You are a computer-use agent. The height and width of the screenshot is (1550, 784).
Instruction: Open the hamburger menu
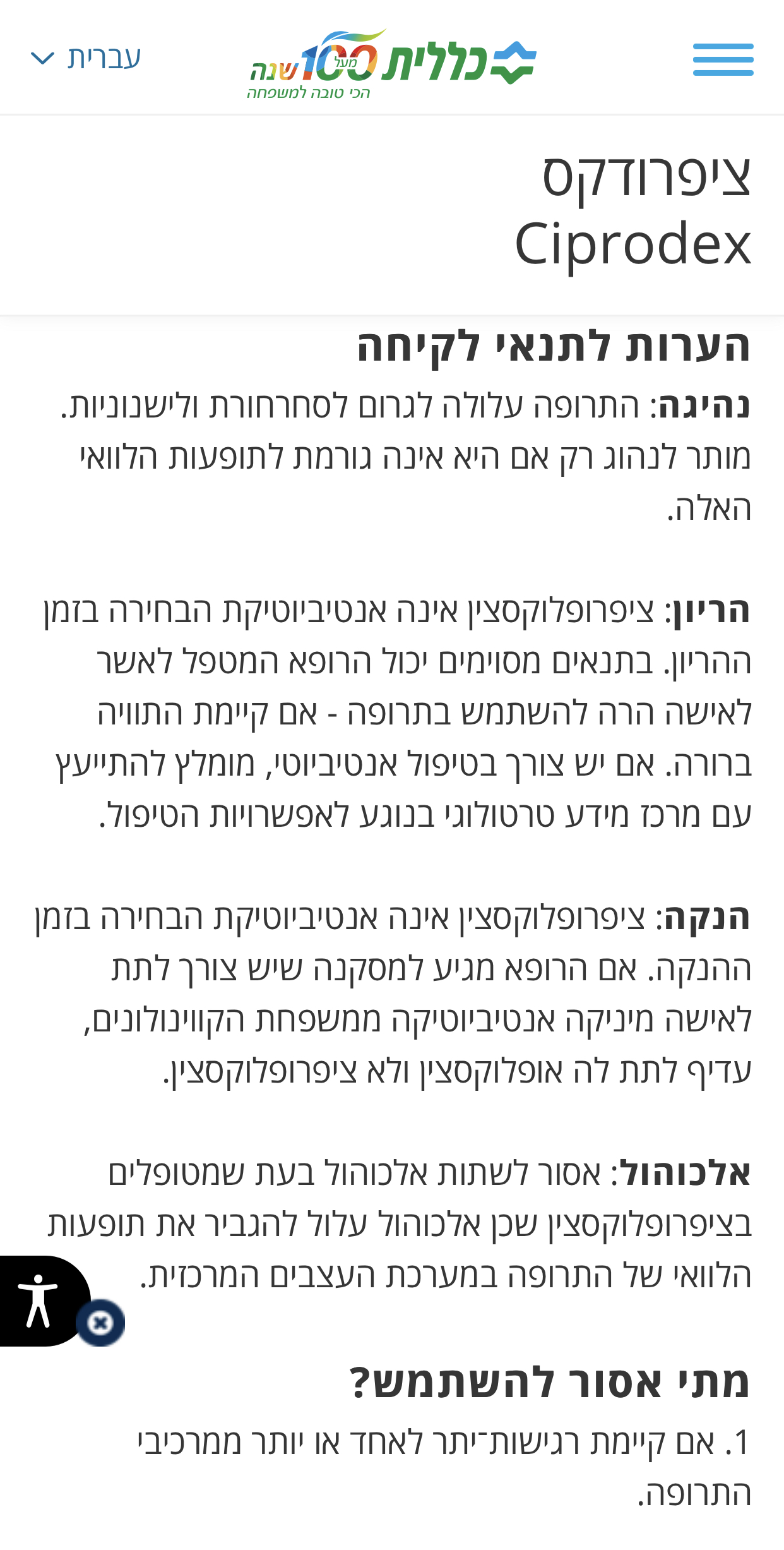tap(723, 60)
